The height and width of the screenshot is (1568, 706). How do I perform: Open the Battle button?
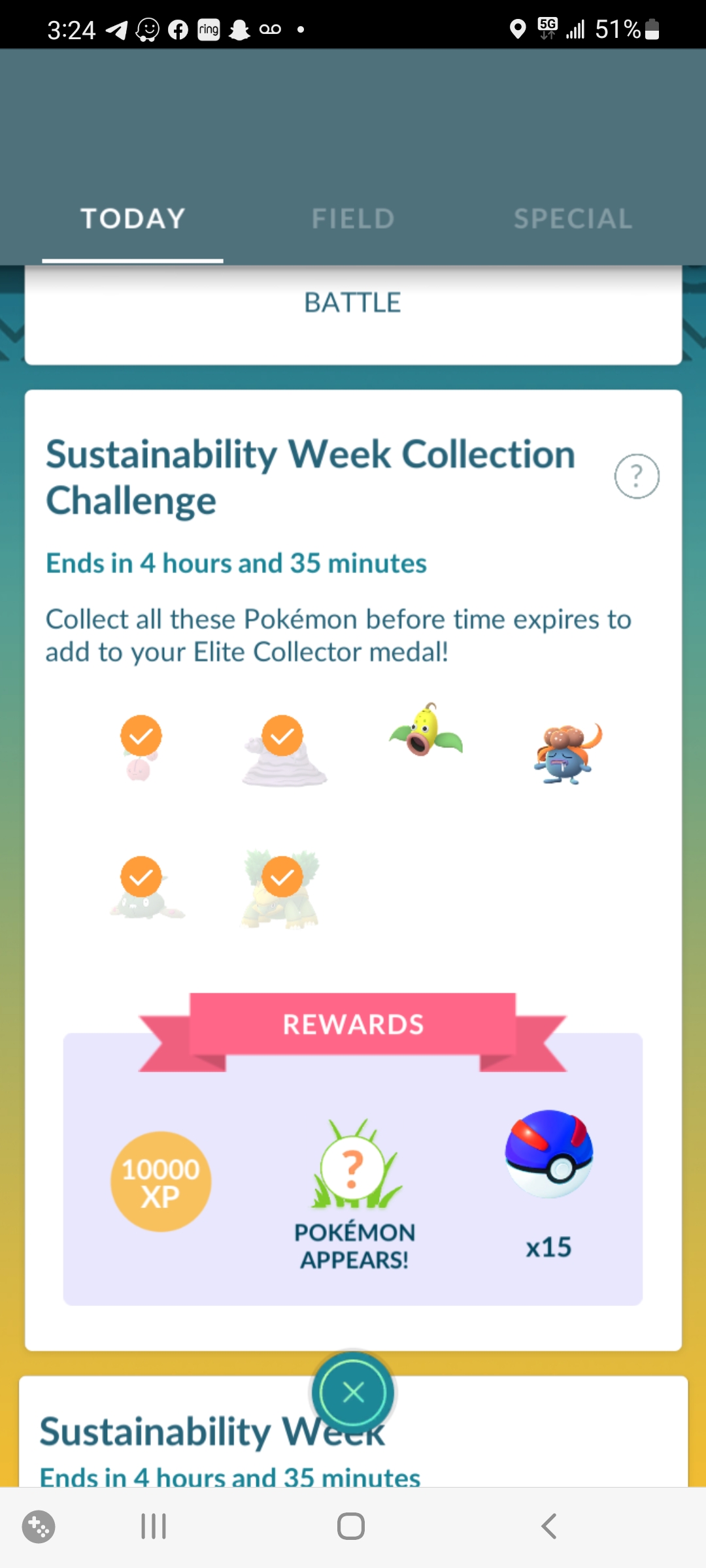pyautogui.click(x=353, y=303)
